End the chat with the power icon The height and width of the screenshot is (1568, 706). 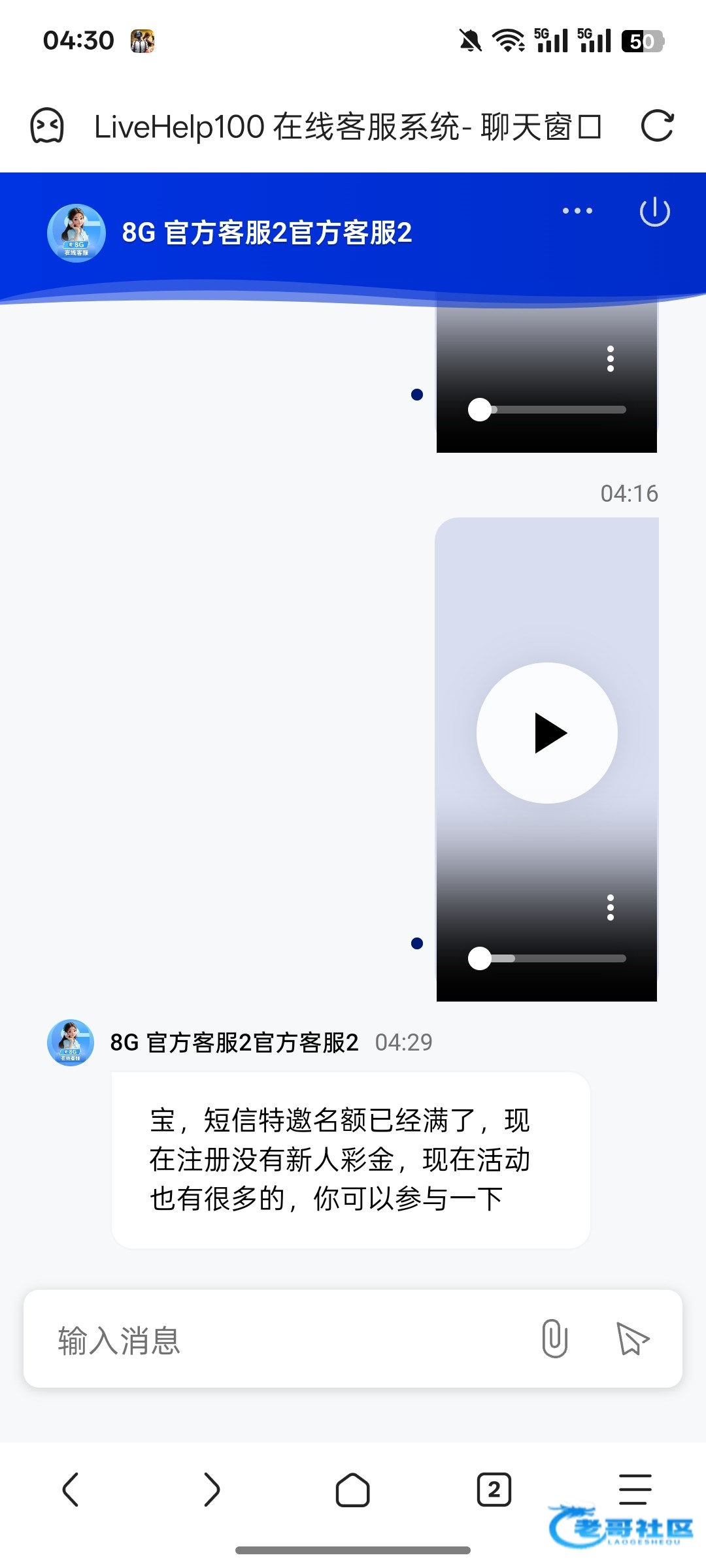(x=654, y=212)
